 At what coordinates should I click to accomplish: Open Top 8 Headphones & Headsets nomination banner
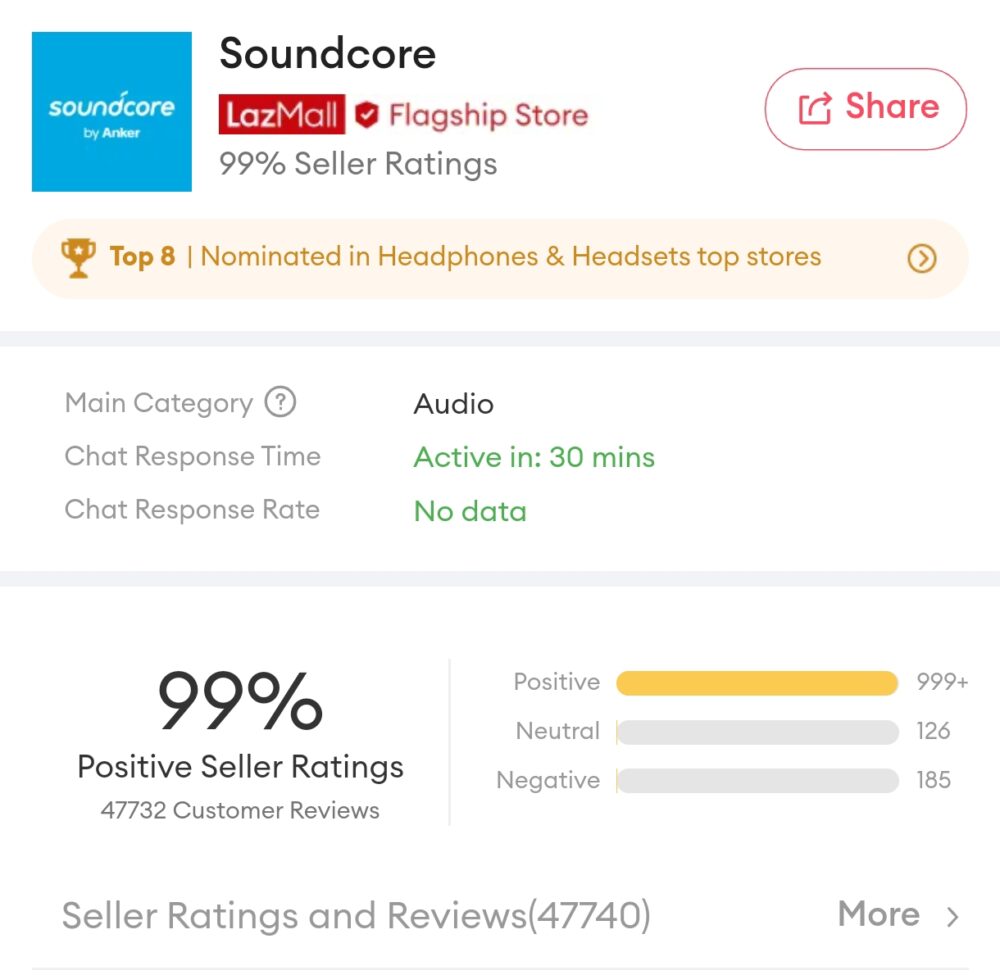[500, 258]
